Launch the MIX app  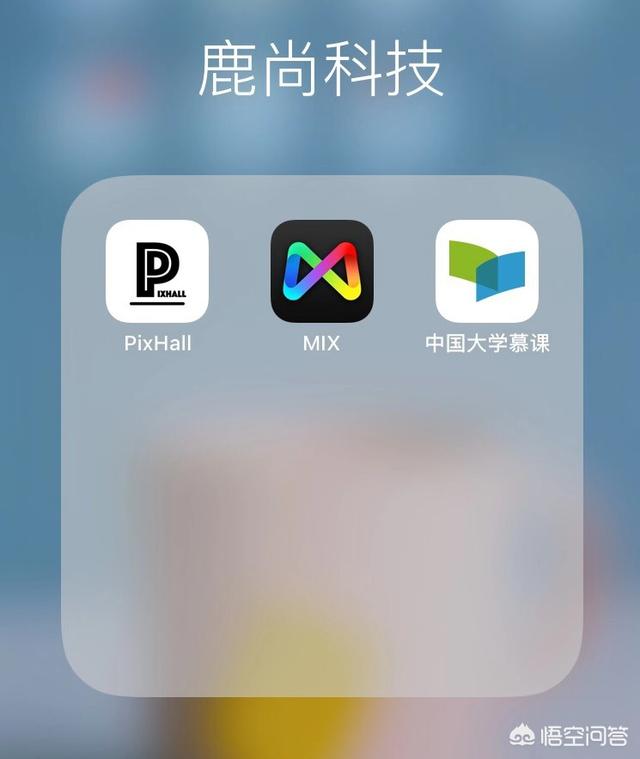click(x=321, y=271)
